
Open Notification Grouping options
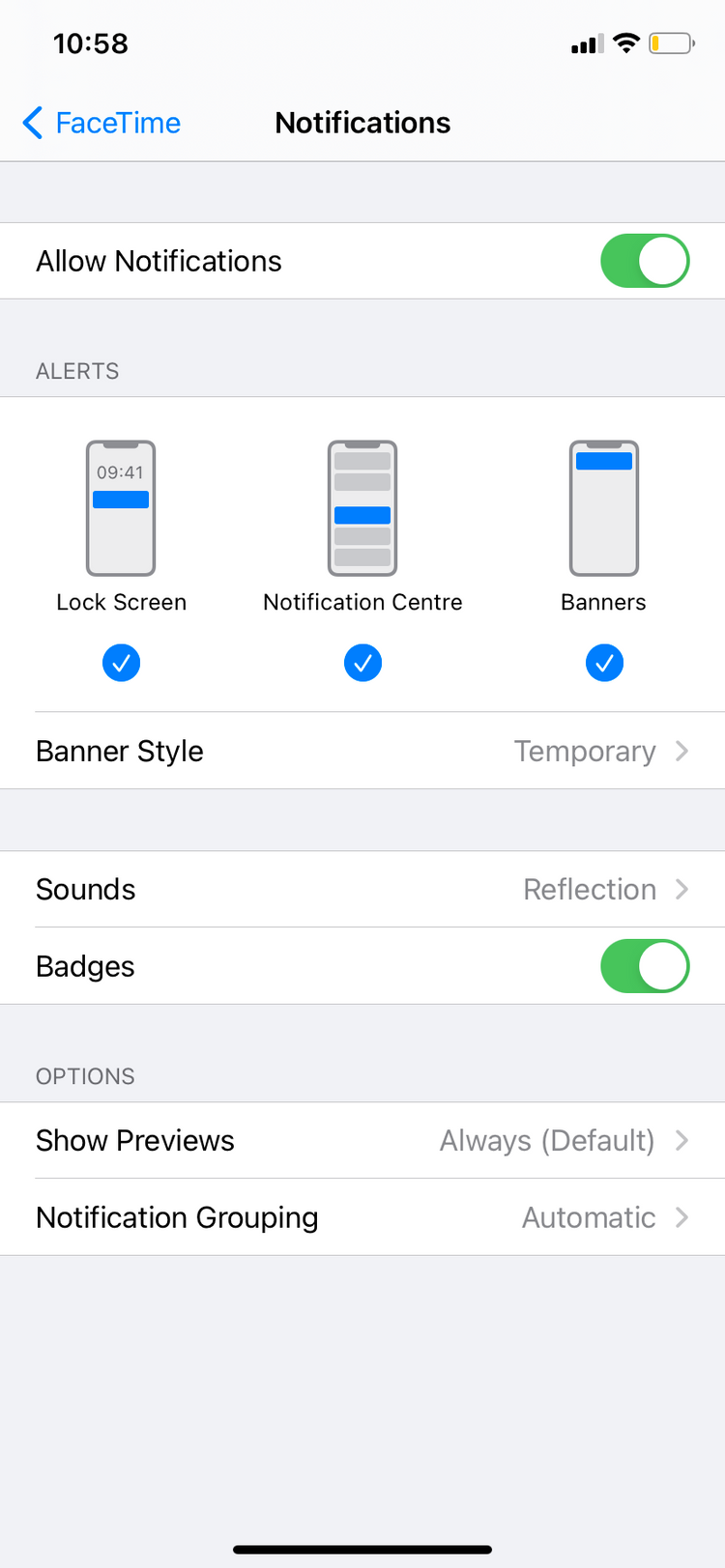click(x=362, y=1217)
